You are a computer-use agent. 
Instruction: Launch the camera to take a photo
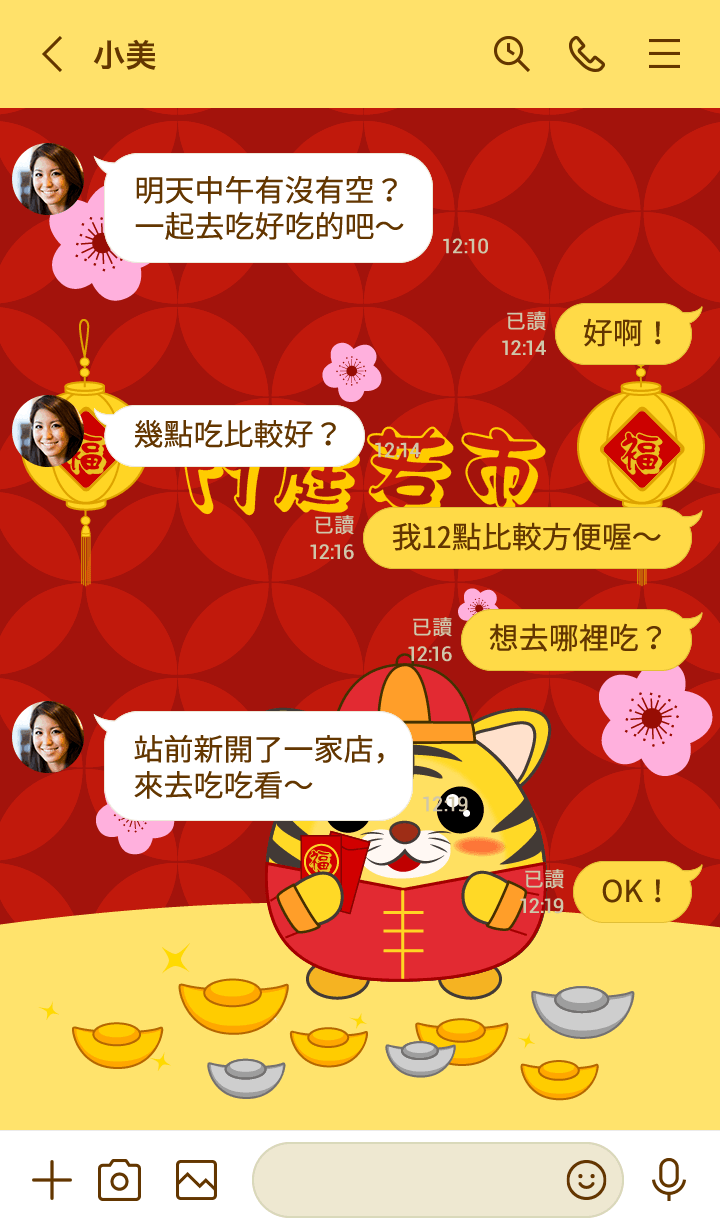coord(119,1180)
